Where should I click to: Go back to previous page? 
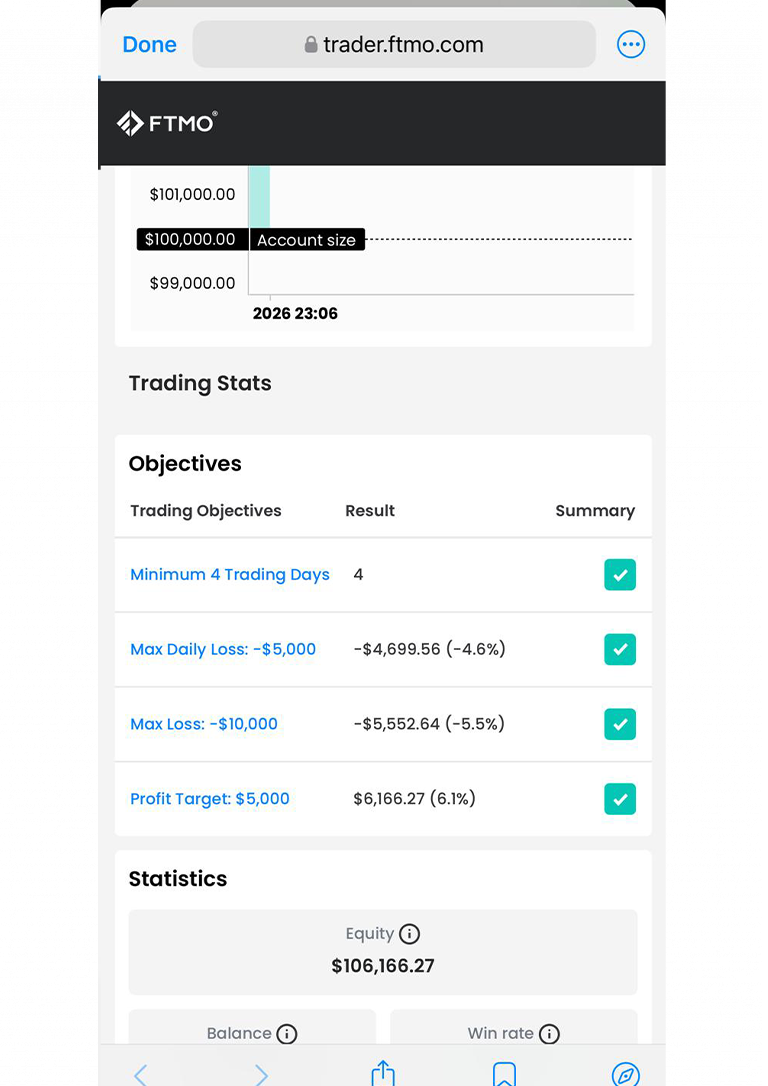pos(140,1075)
